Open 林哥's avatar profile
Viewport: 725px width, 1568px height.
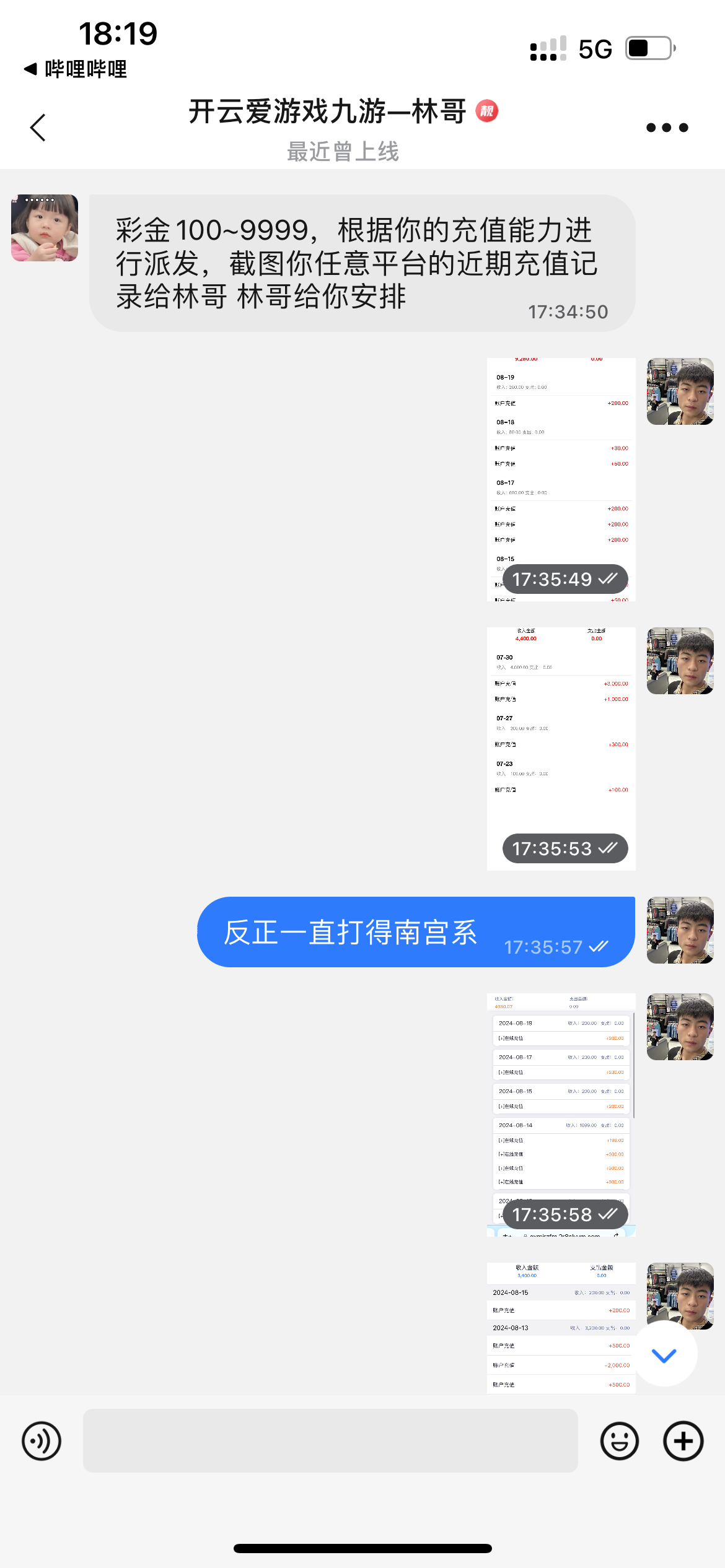(45, 228)
